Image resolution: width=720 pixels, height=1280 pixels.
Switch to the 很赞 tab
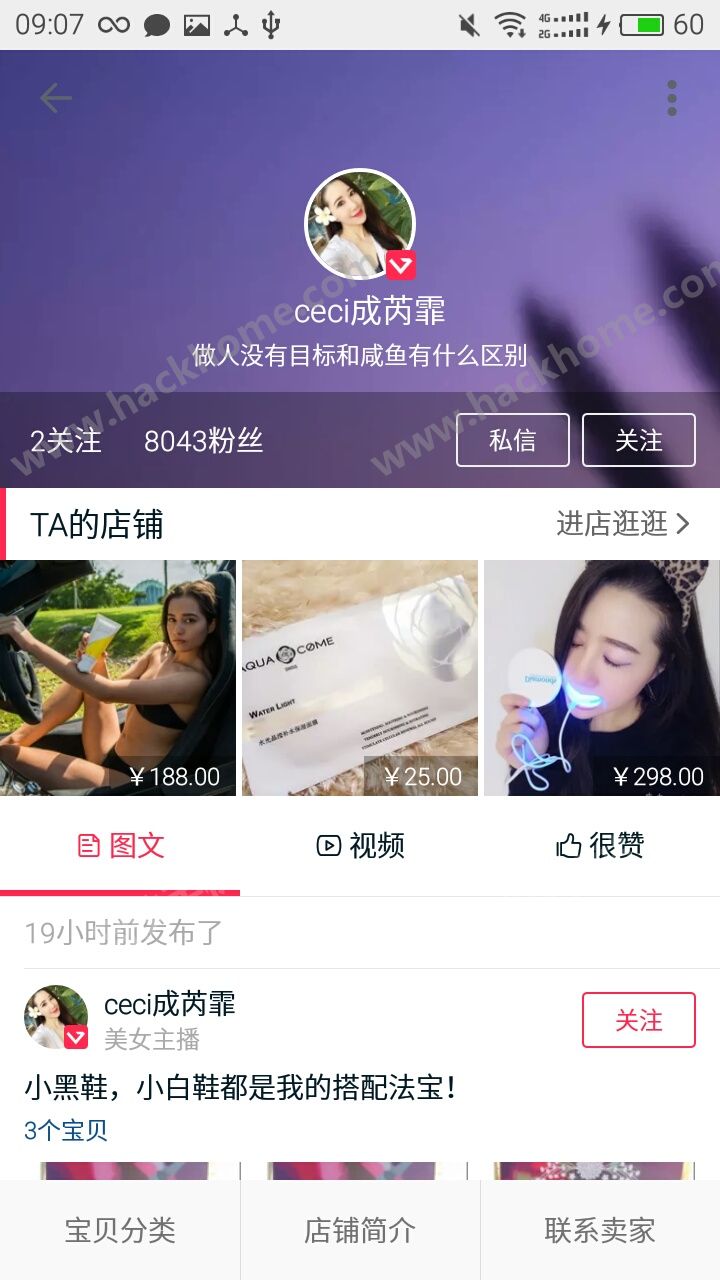[600, 846]
